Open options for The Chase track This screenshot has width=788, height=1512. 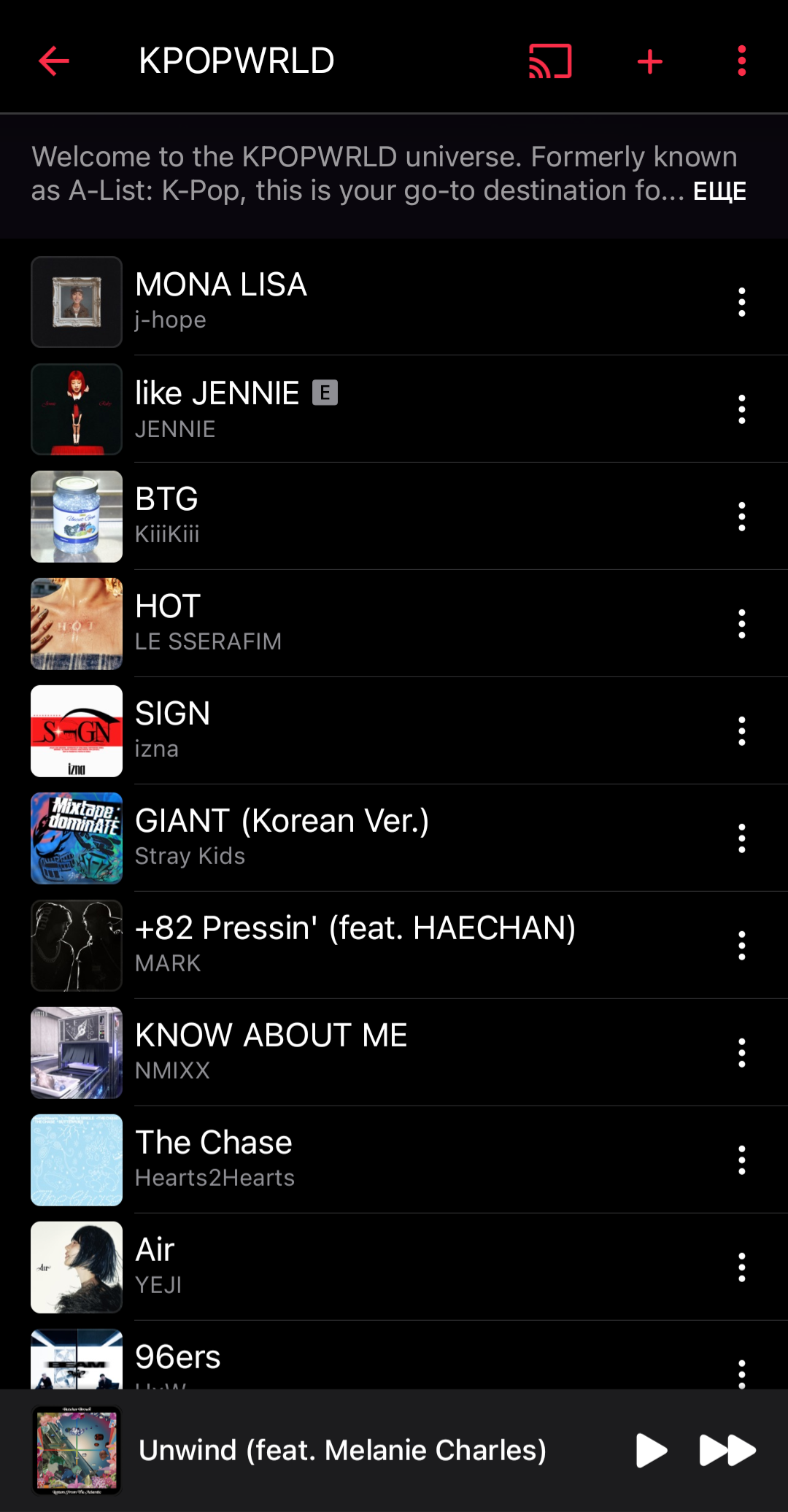(x=741, y=1160)
